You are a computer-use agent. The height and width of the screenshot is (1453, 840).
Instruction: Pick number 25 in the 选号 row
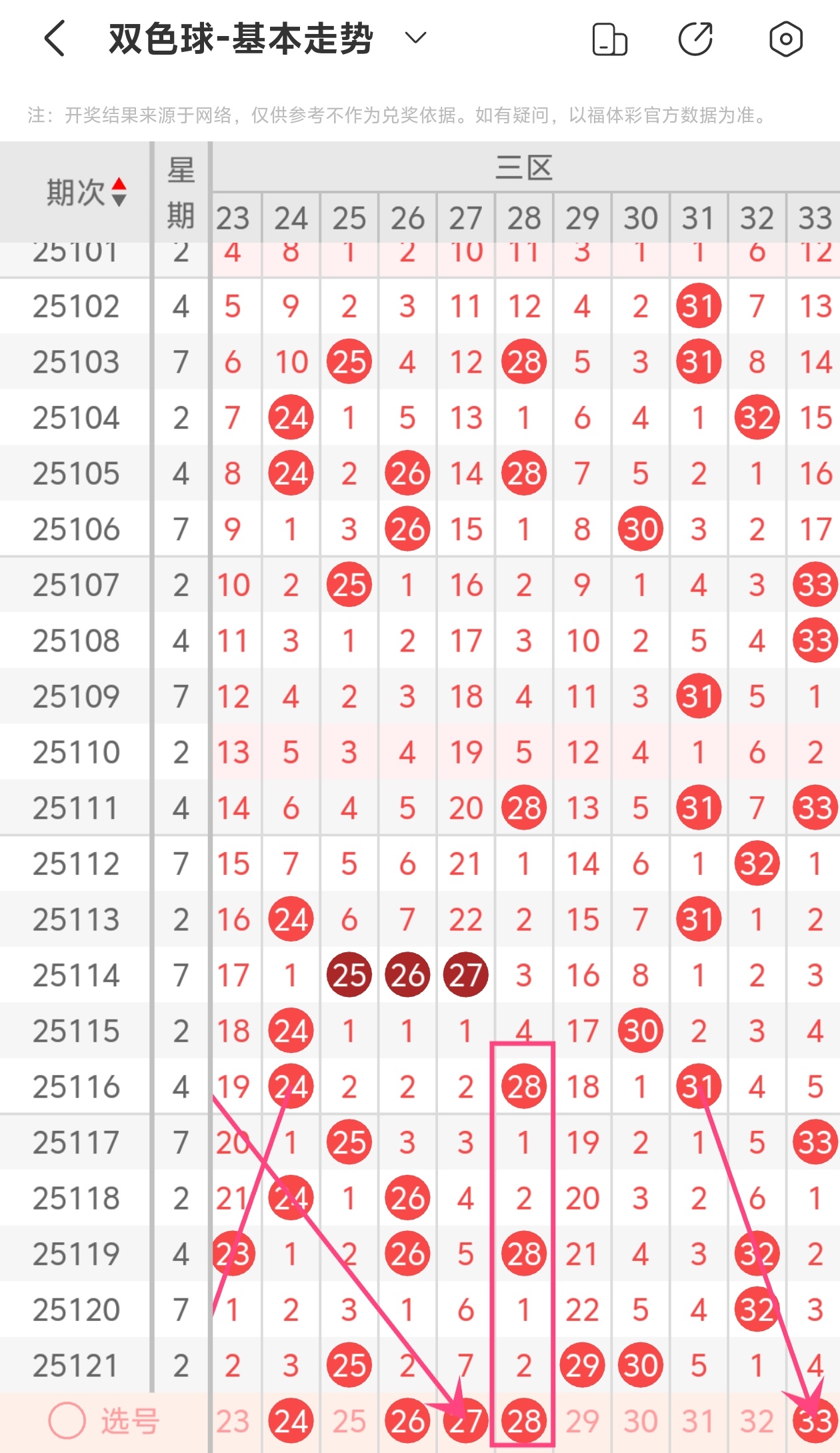pyautogui.click(x=349, y=1421)
